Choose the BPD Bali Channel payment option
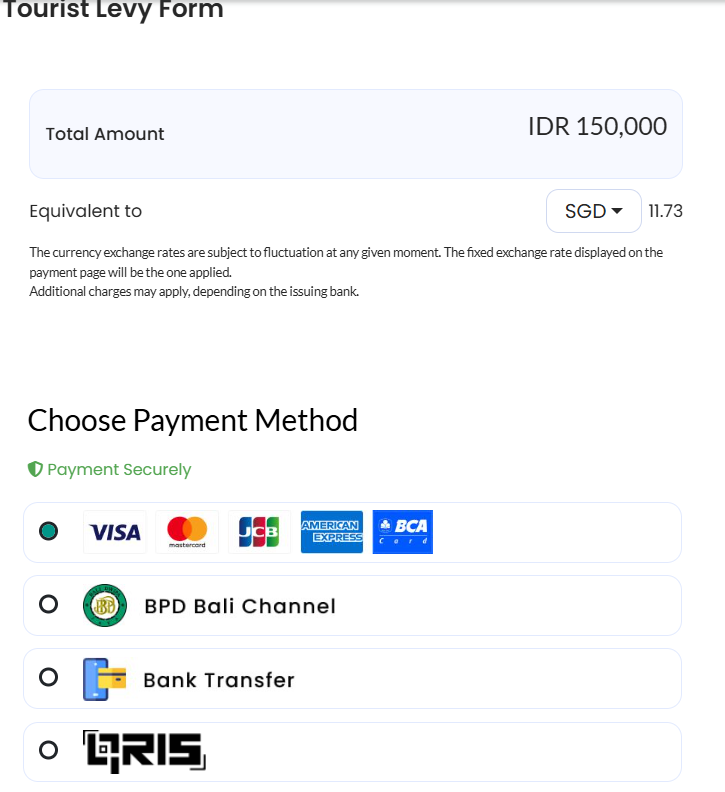 pyautogui.click(x=49, y=605)
